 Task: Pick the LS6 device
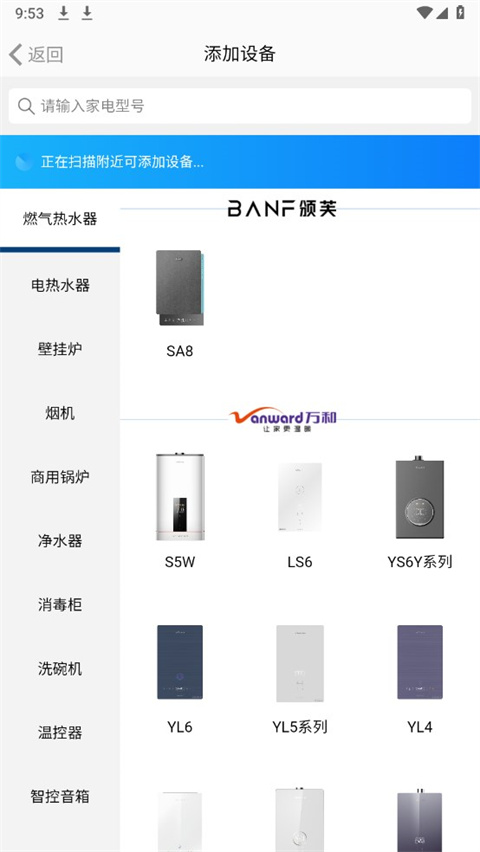point(300,510)
